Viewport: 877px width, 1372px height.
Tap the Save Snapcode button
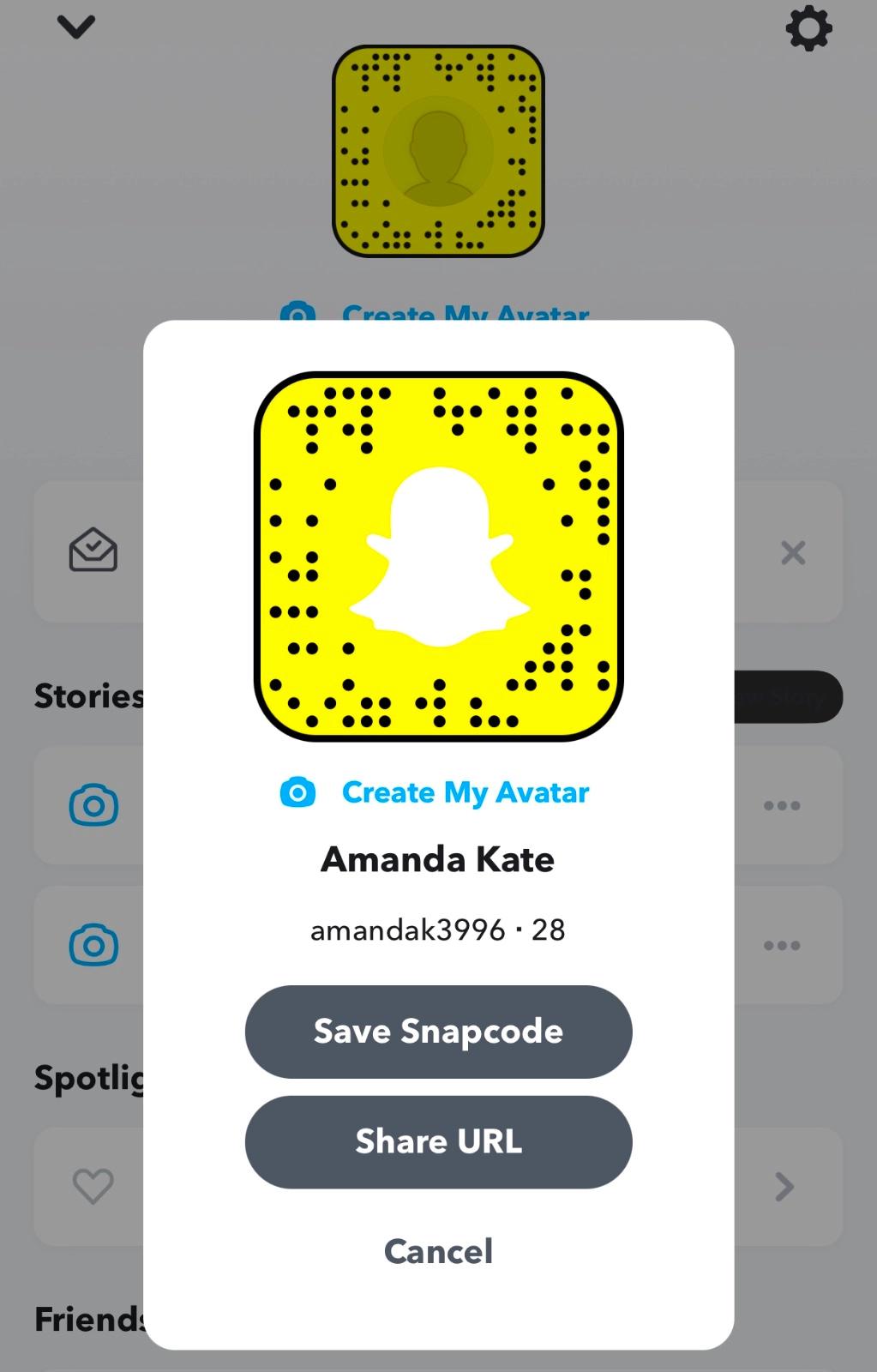click(x=438, y=1032)
